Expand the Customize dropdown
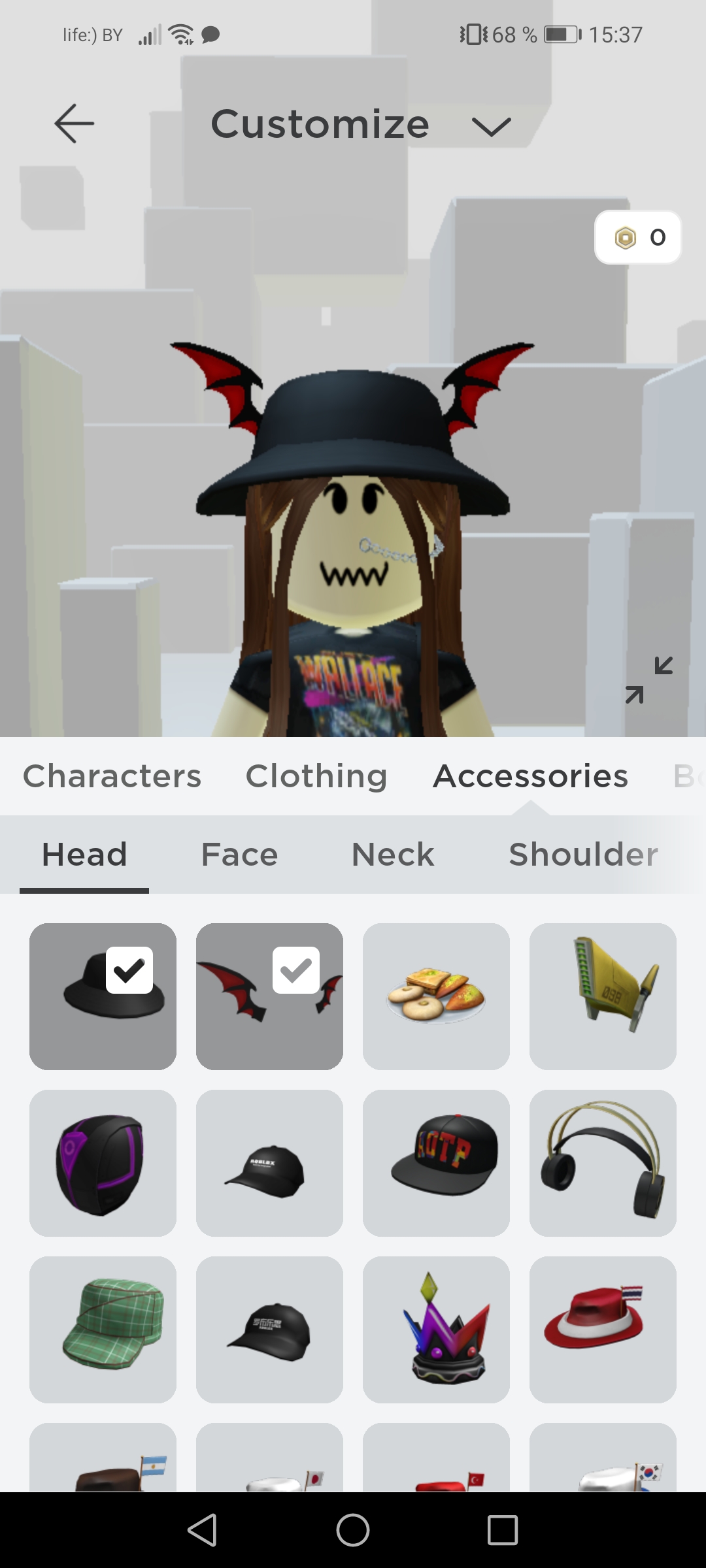 coord(490,125)
